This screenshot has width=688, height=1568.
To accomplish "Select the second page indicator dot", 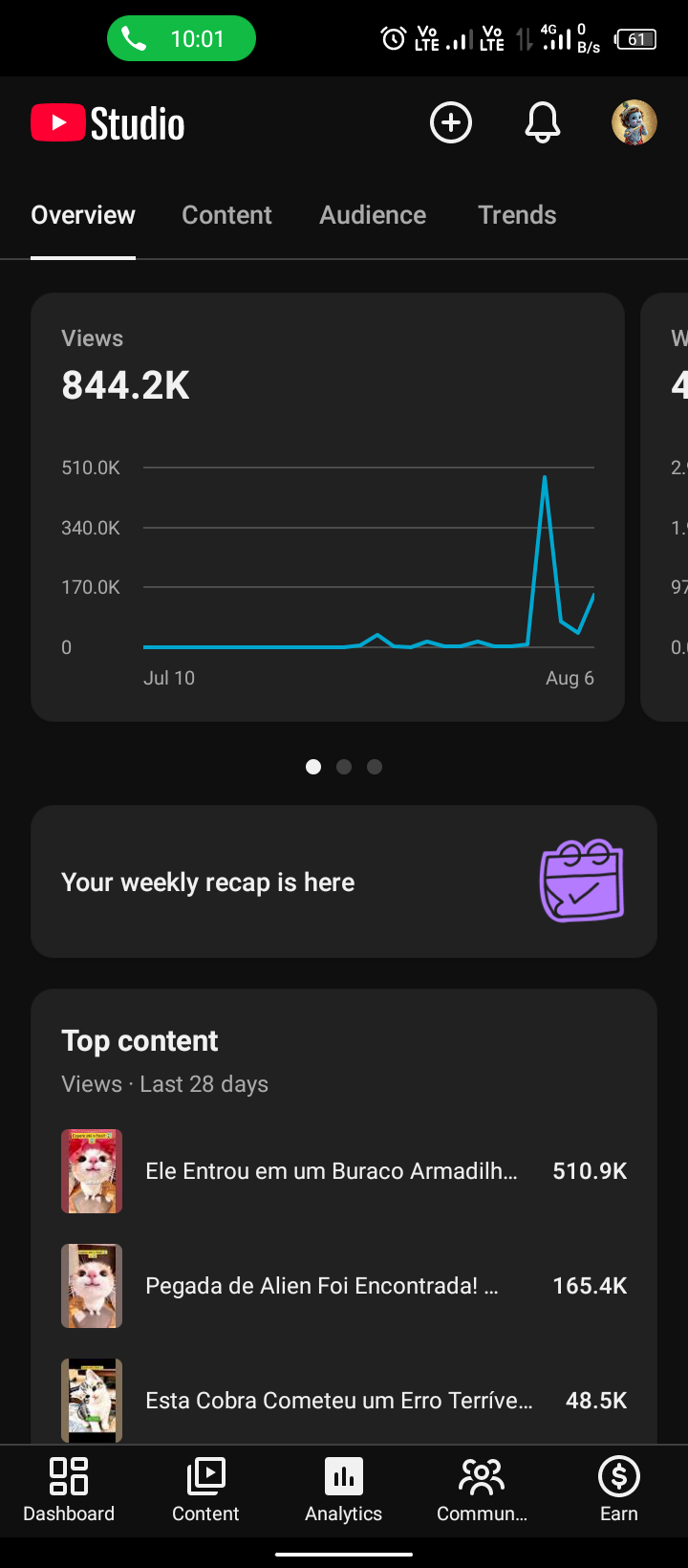I will point(344,767).
